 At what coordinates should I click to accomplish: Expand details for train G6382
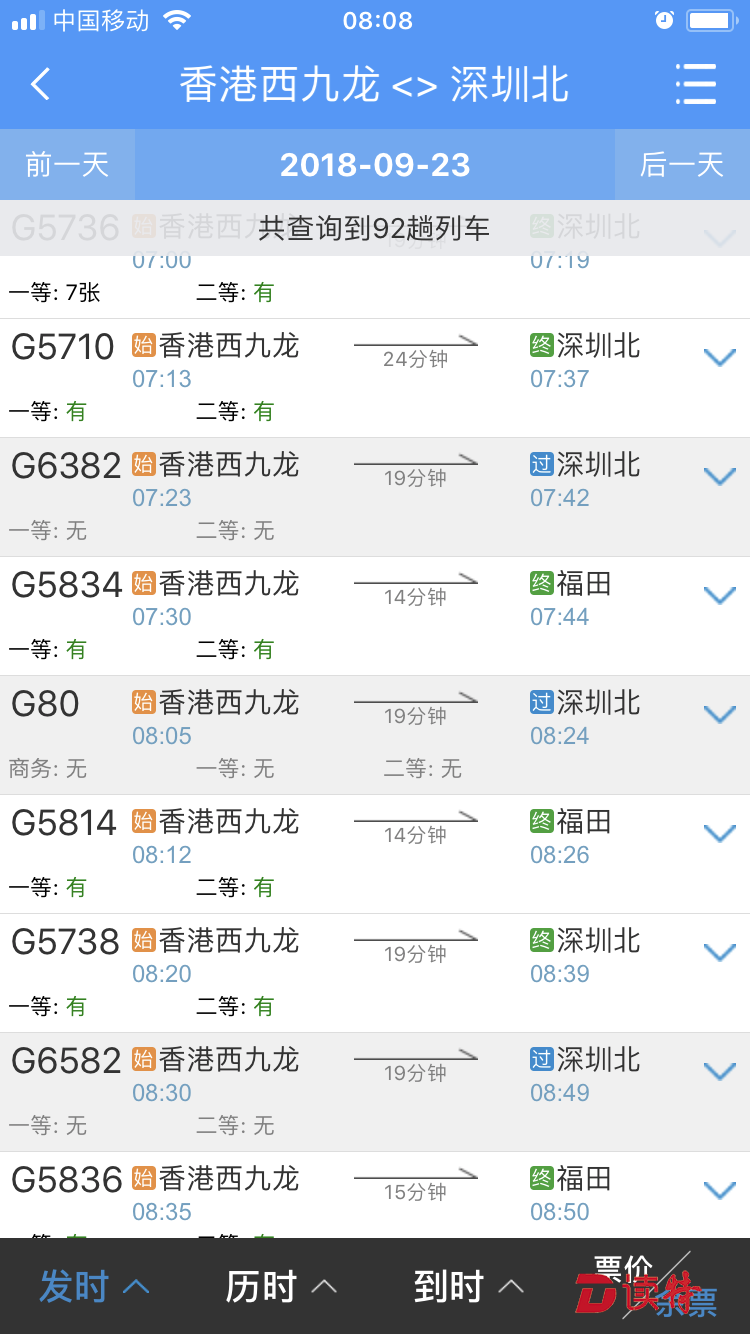tap(720, 477)
